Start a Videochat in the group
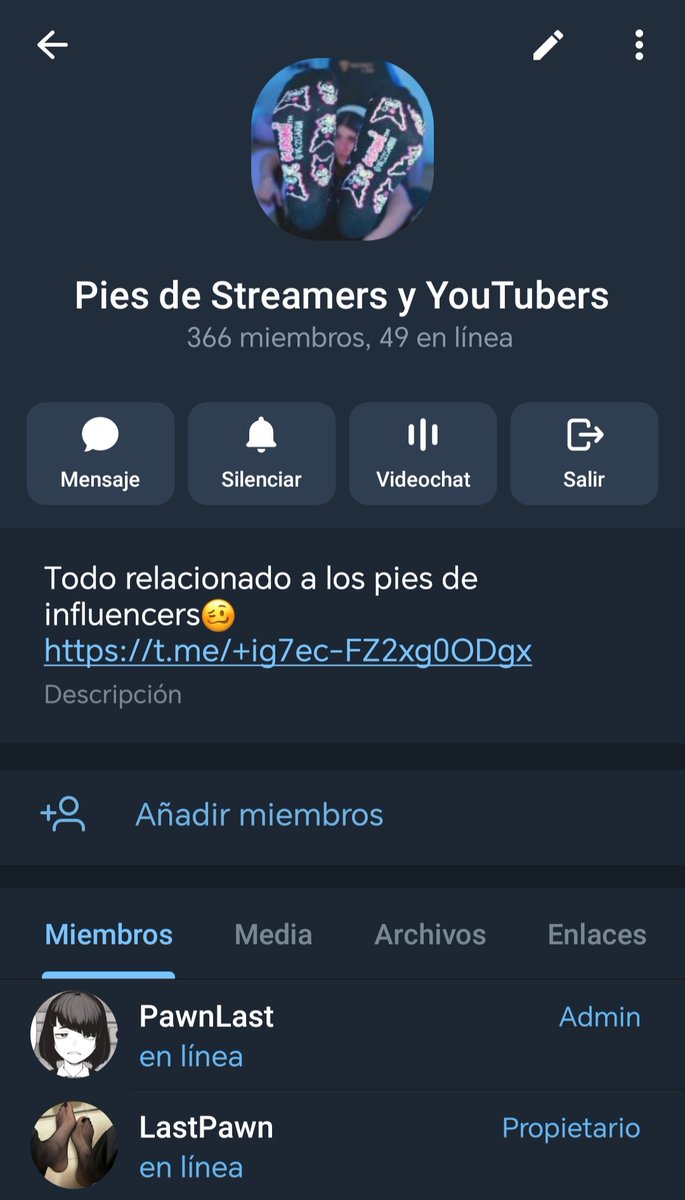 coord(423,453)
